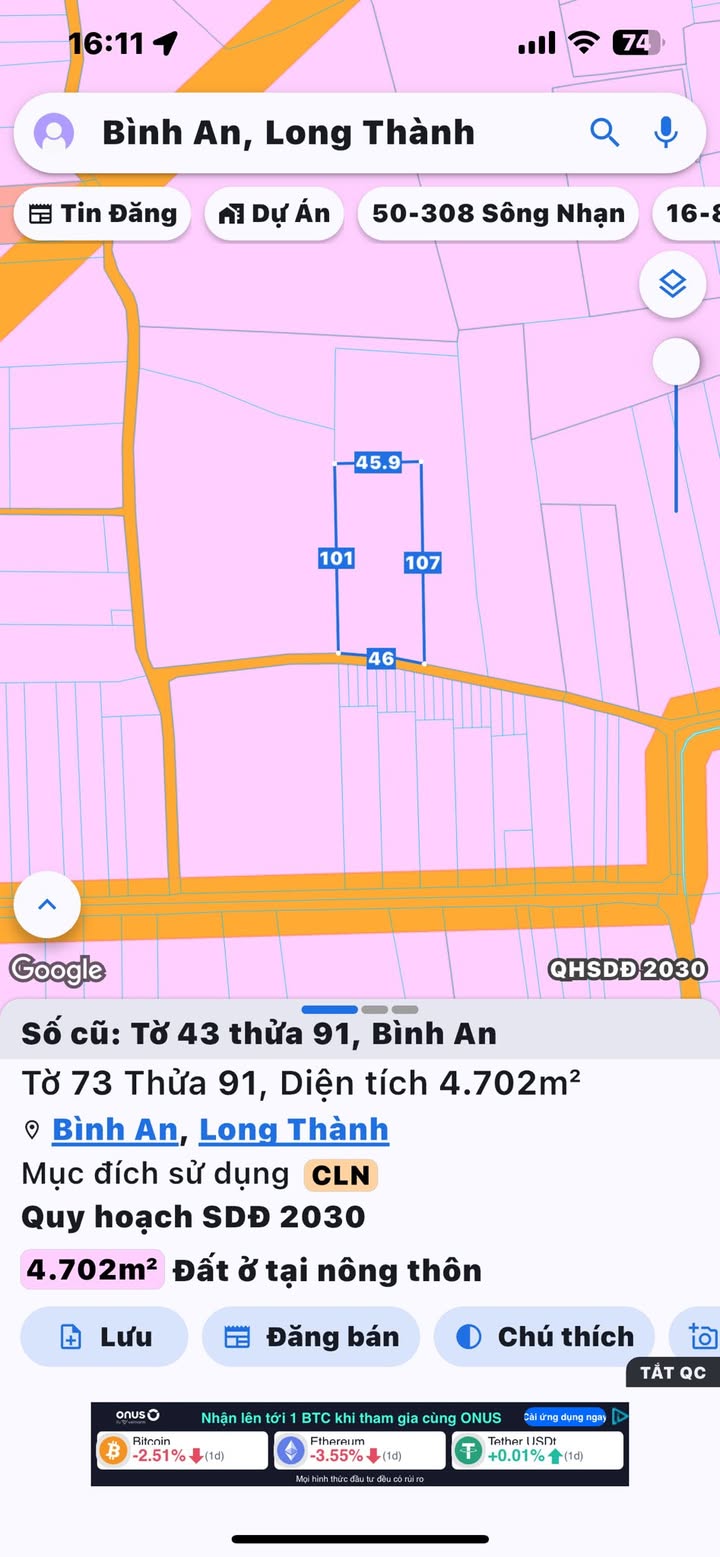Add a note with Chú thích

coord(544,1337)
